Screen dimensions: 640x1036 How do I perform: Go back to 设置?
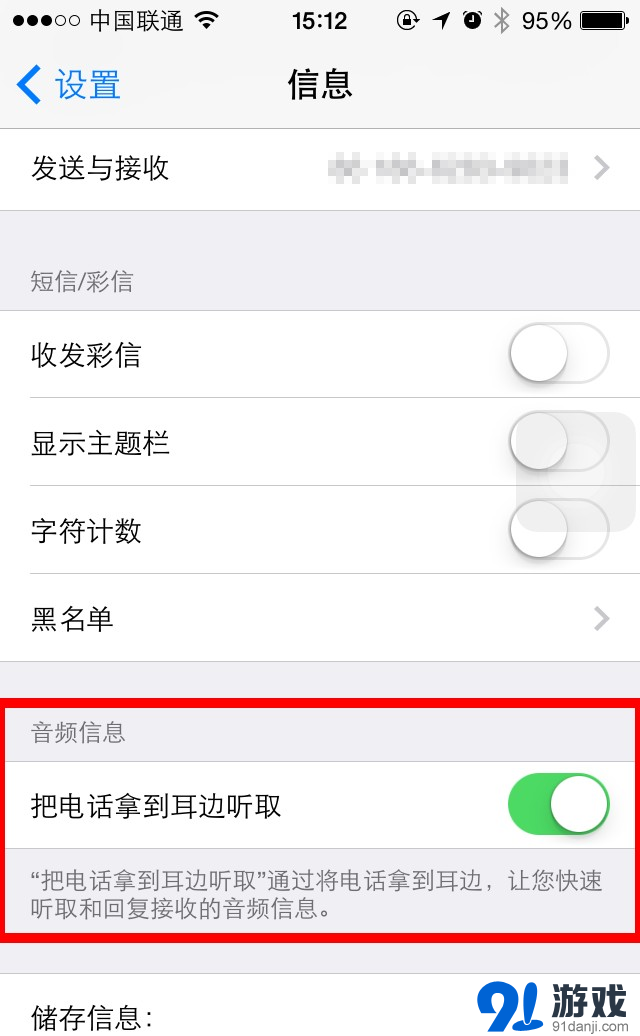(69, 85)
